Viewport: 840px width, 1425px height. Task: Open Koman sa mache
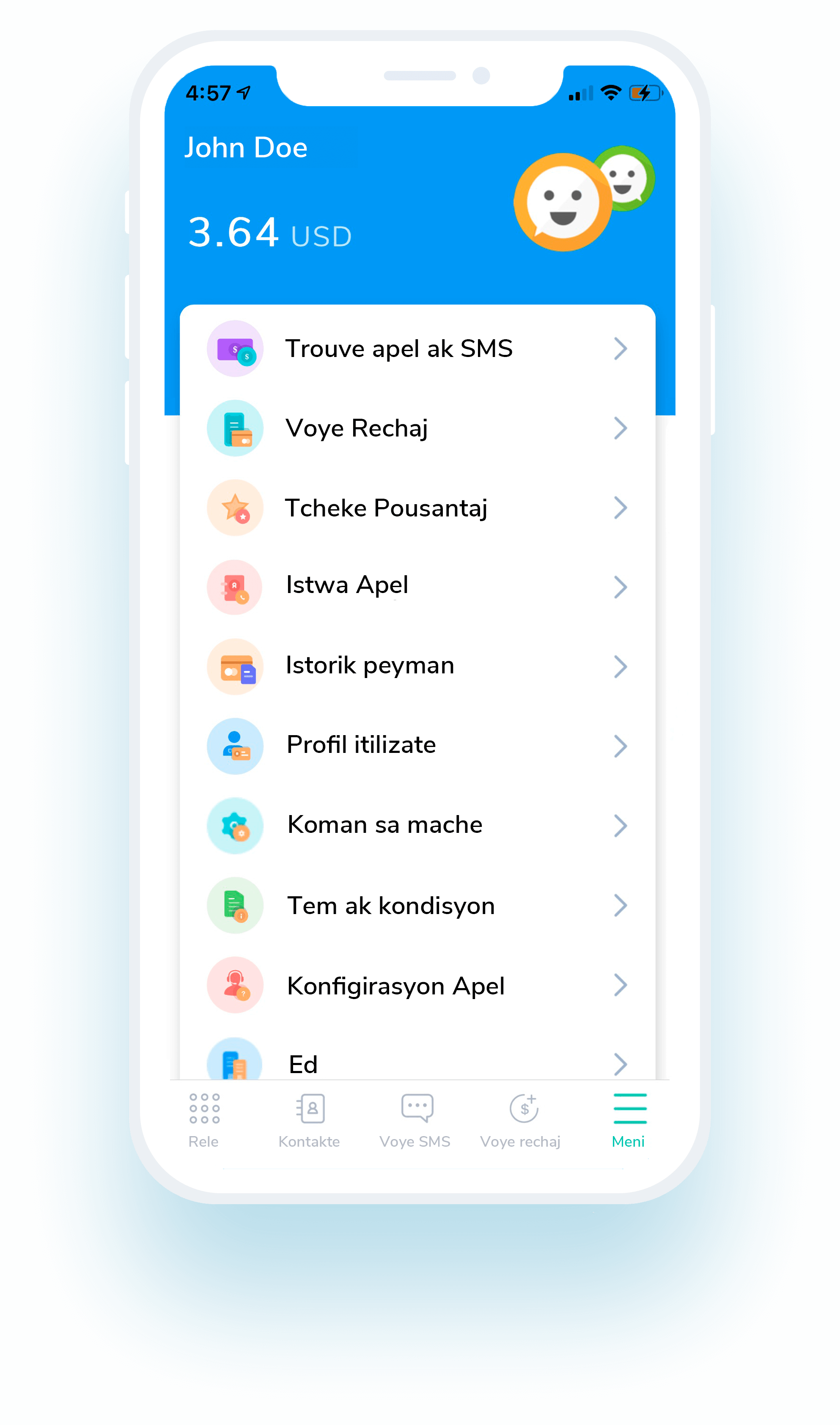point(417,826)
